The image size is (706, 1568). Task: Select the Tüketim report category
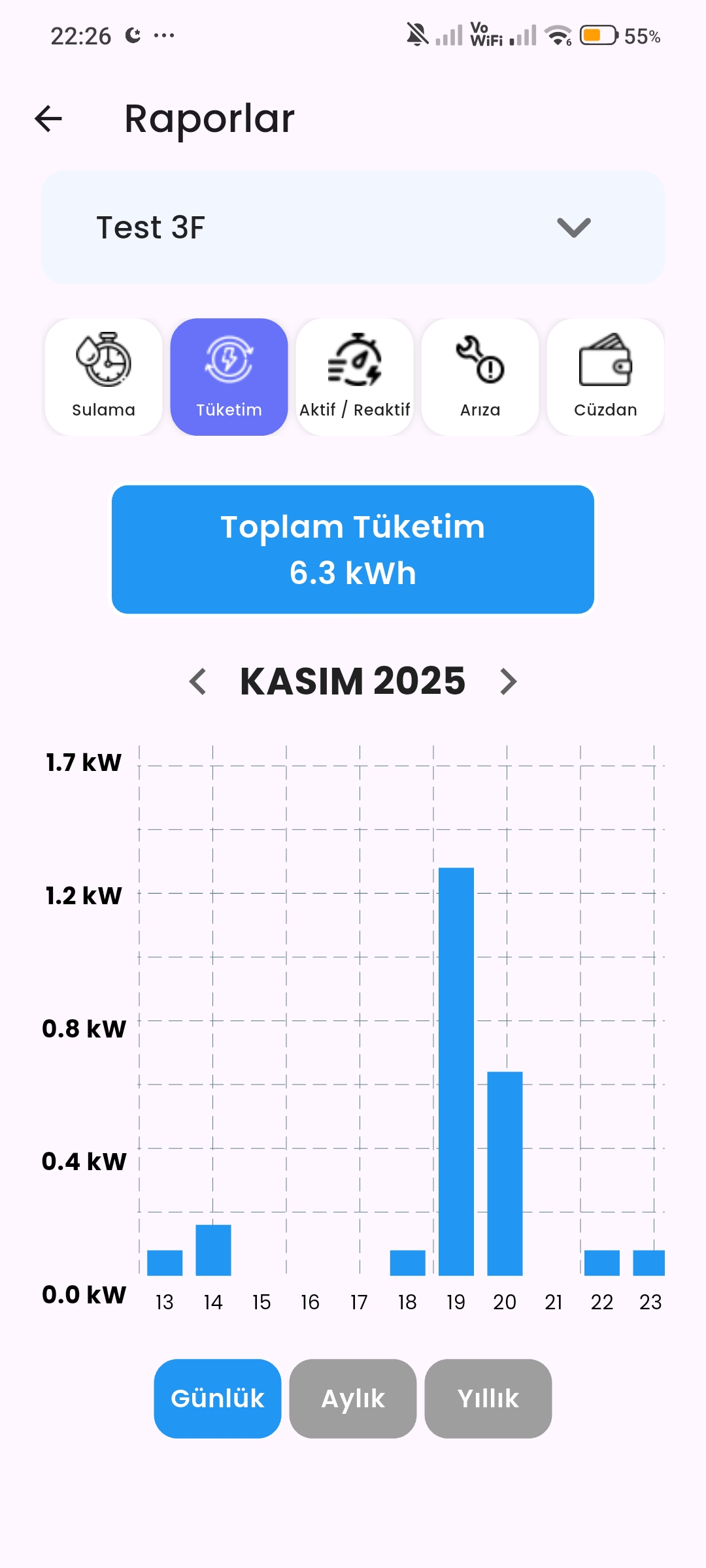point(228,376)
